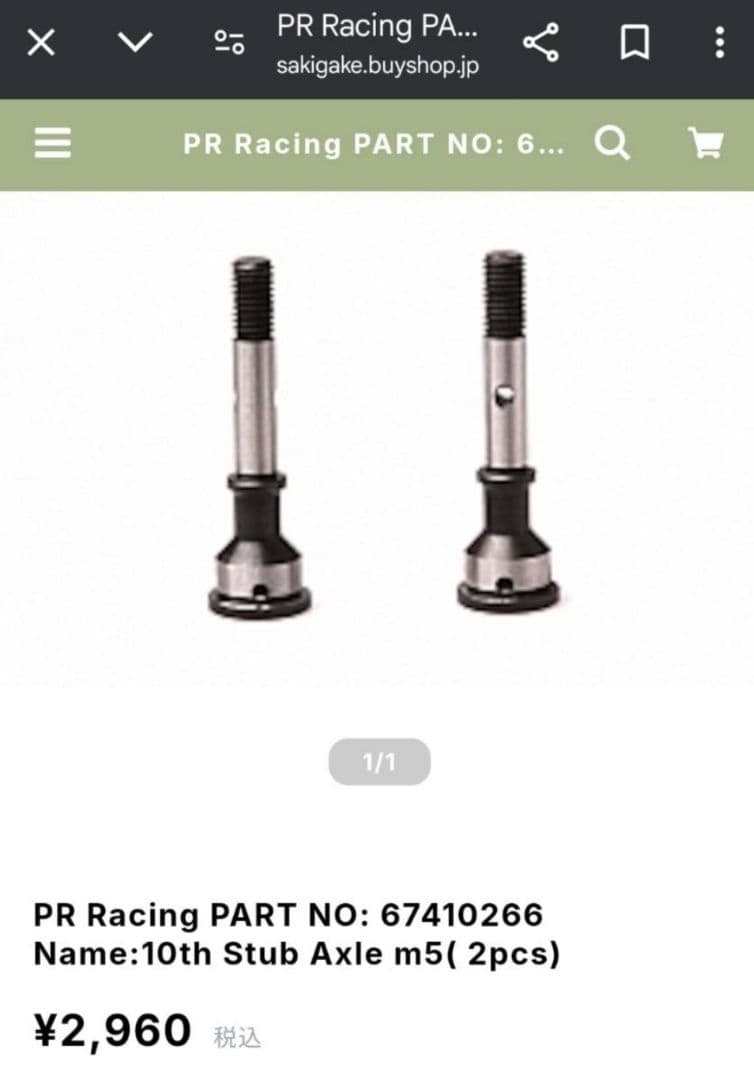Open the shop's hamburger menu

(x=52, y=144)
